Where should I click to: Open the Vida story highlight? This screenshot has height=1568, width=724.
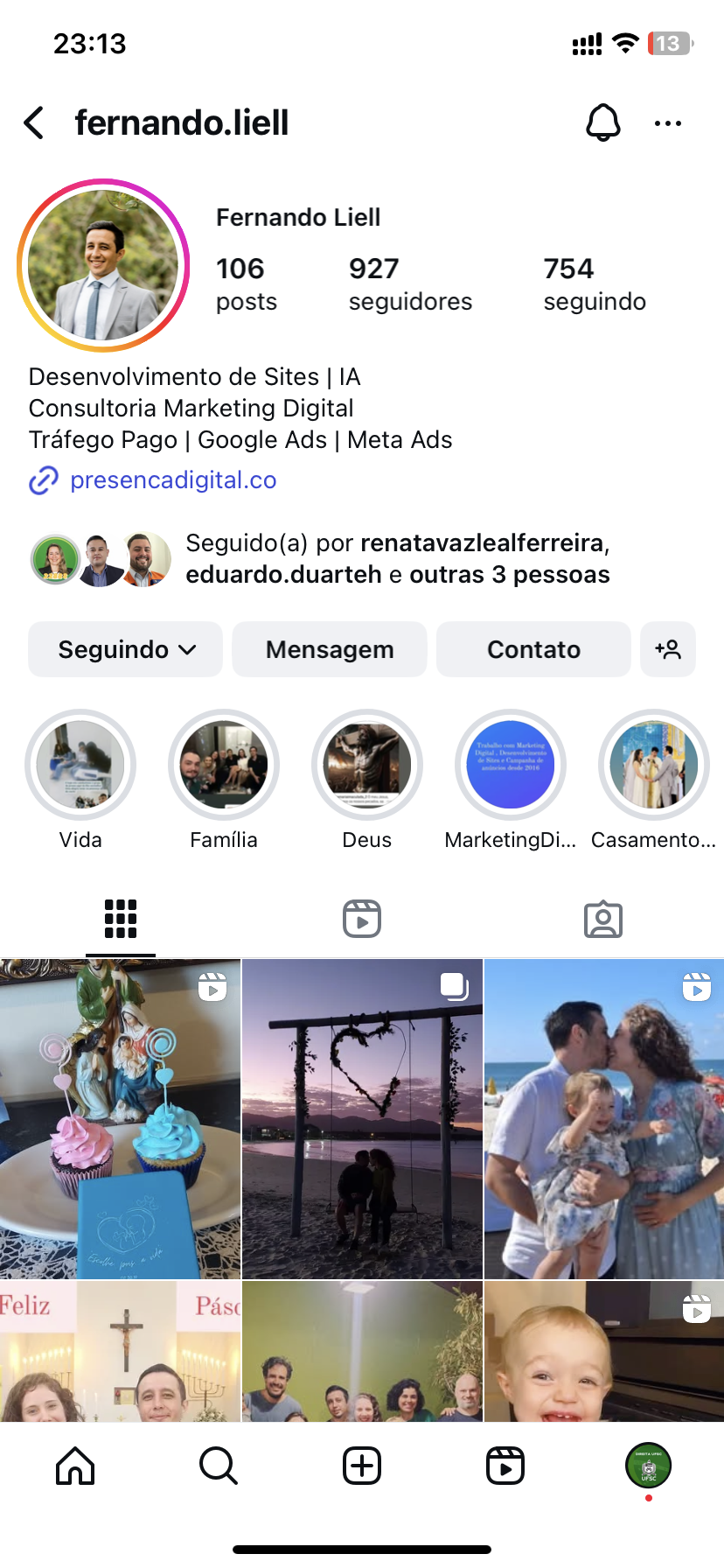(80, 765)
